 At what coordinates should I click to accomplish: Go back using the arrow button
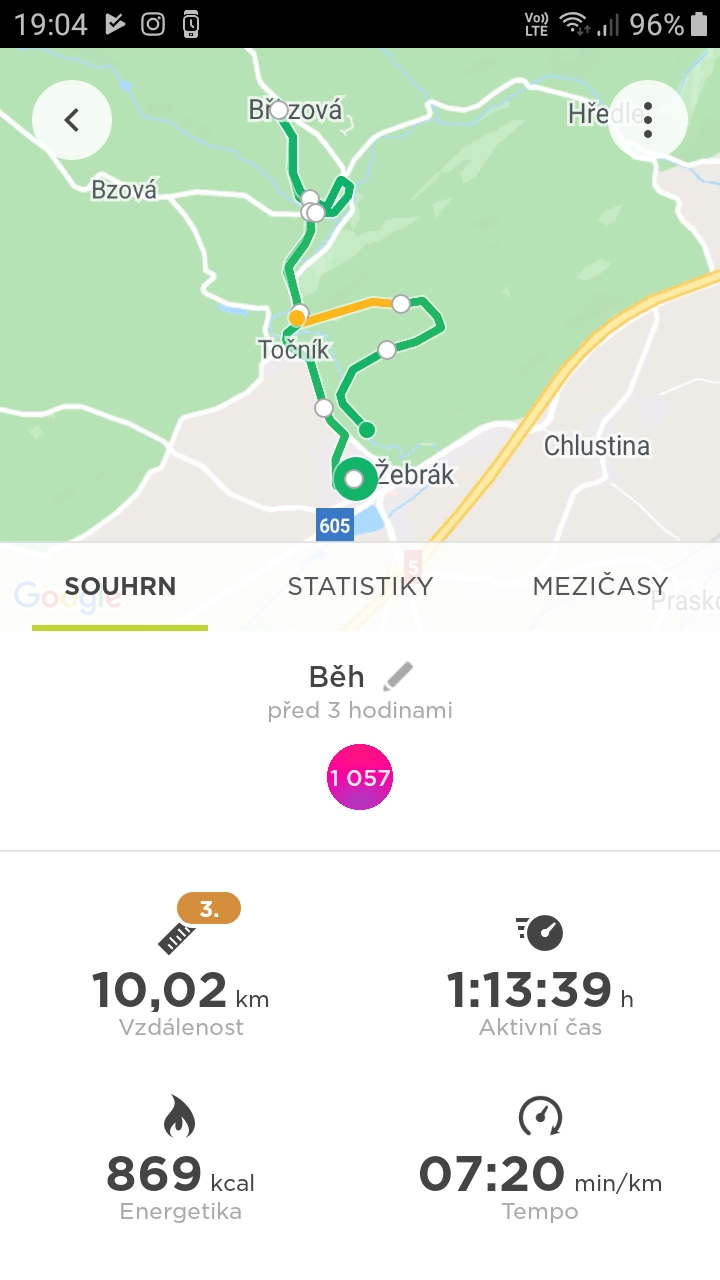[x=72, y=120]
